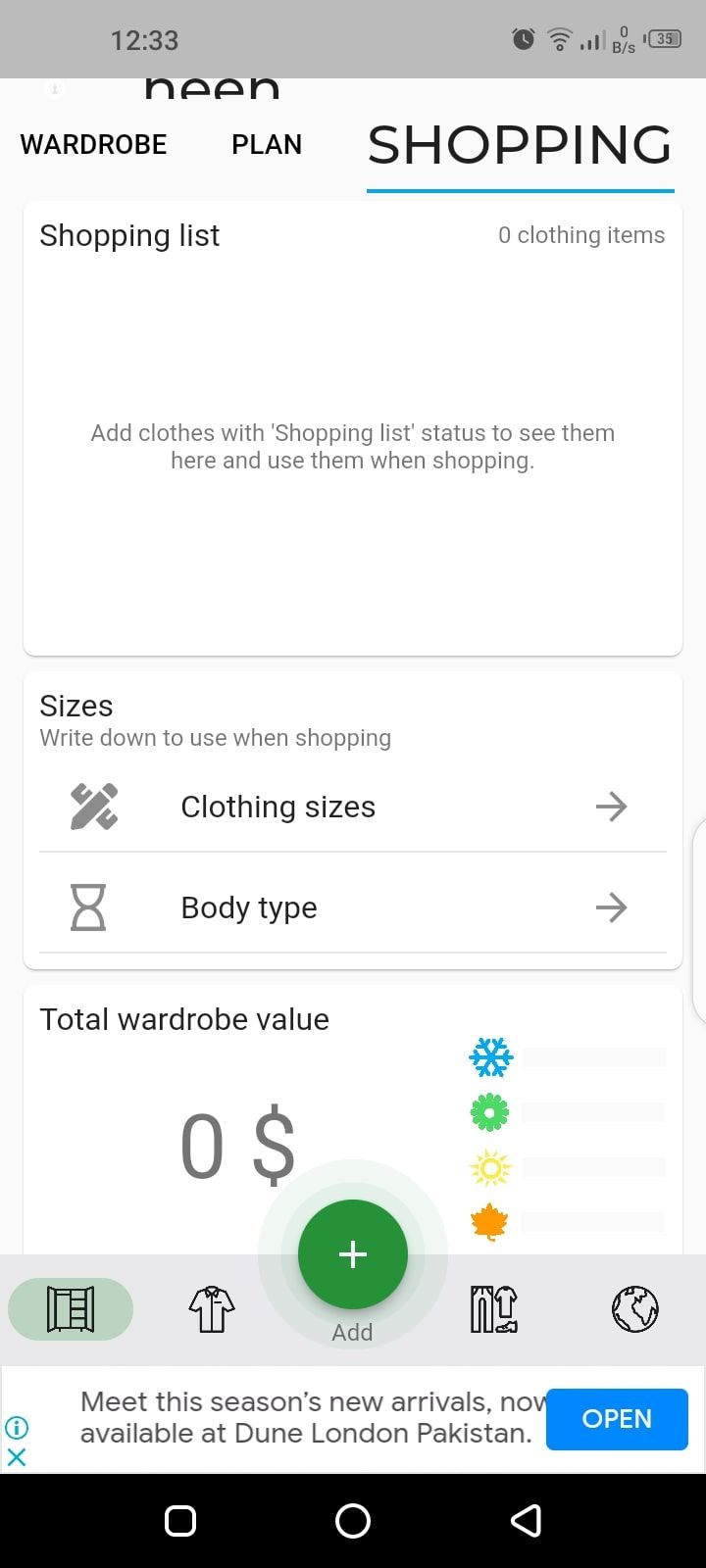Tap the globe icon in bottom bar
This screenshot has height=1568, width=706.
[x=633, y=1310]
